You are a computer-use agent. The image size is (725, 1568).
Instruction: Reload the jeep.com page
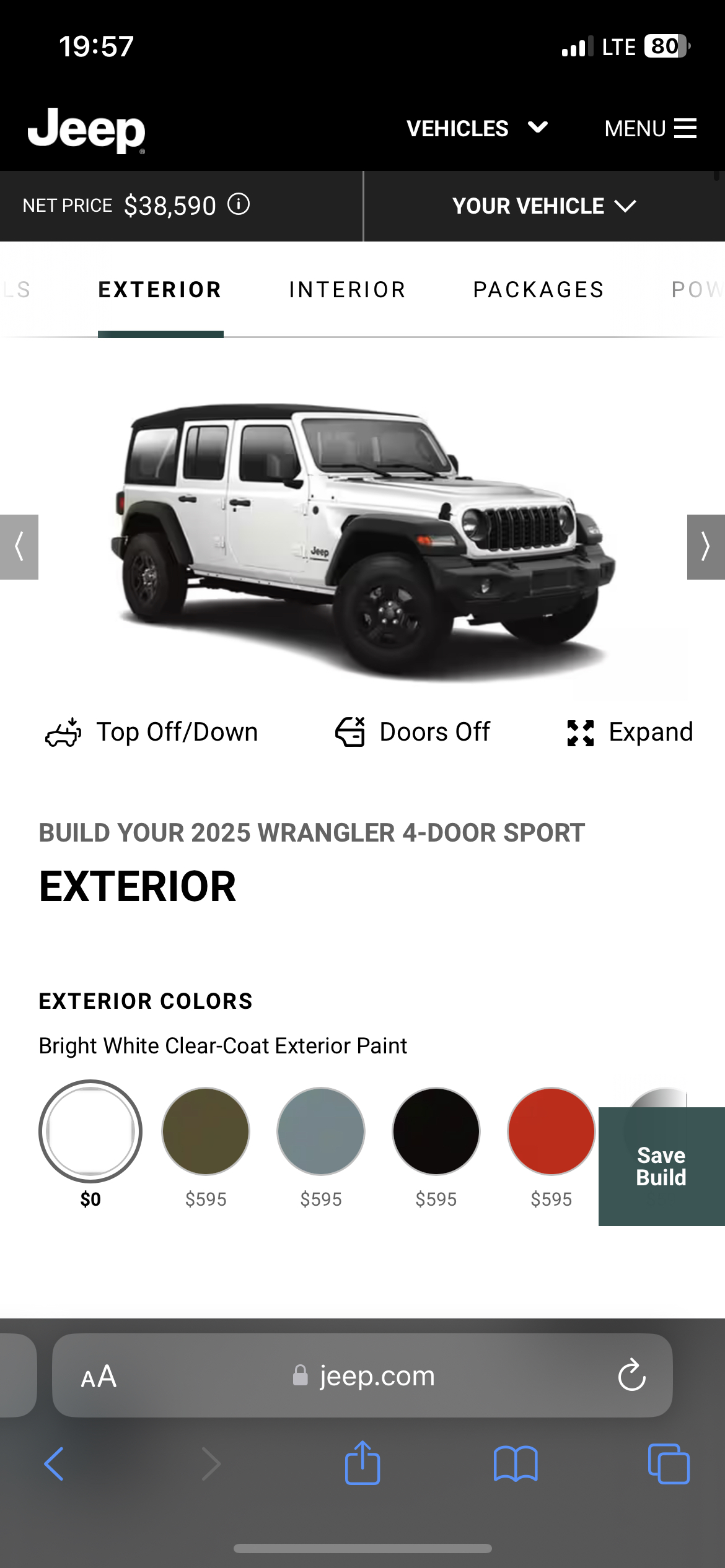pos(632,1375)
